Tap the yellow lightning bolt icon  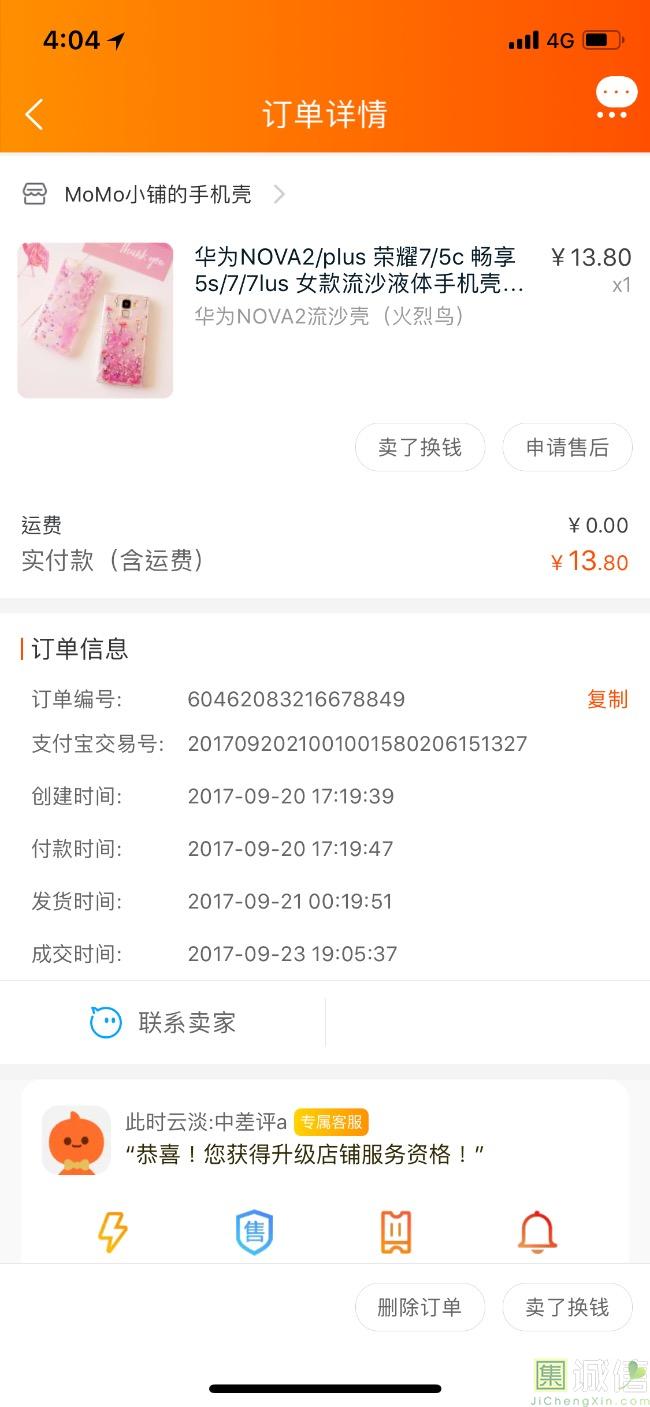point(112,1232)
